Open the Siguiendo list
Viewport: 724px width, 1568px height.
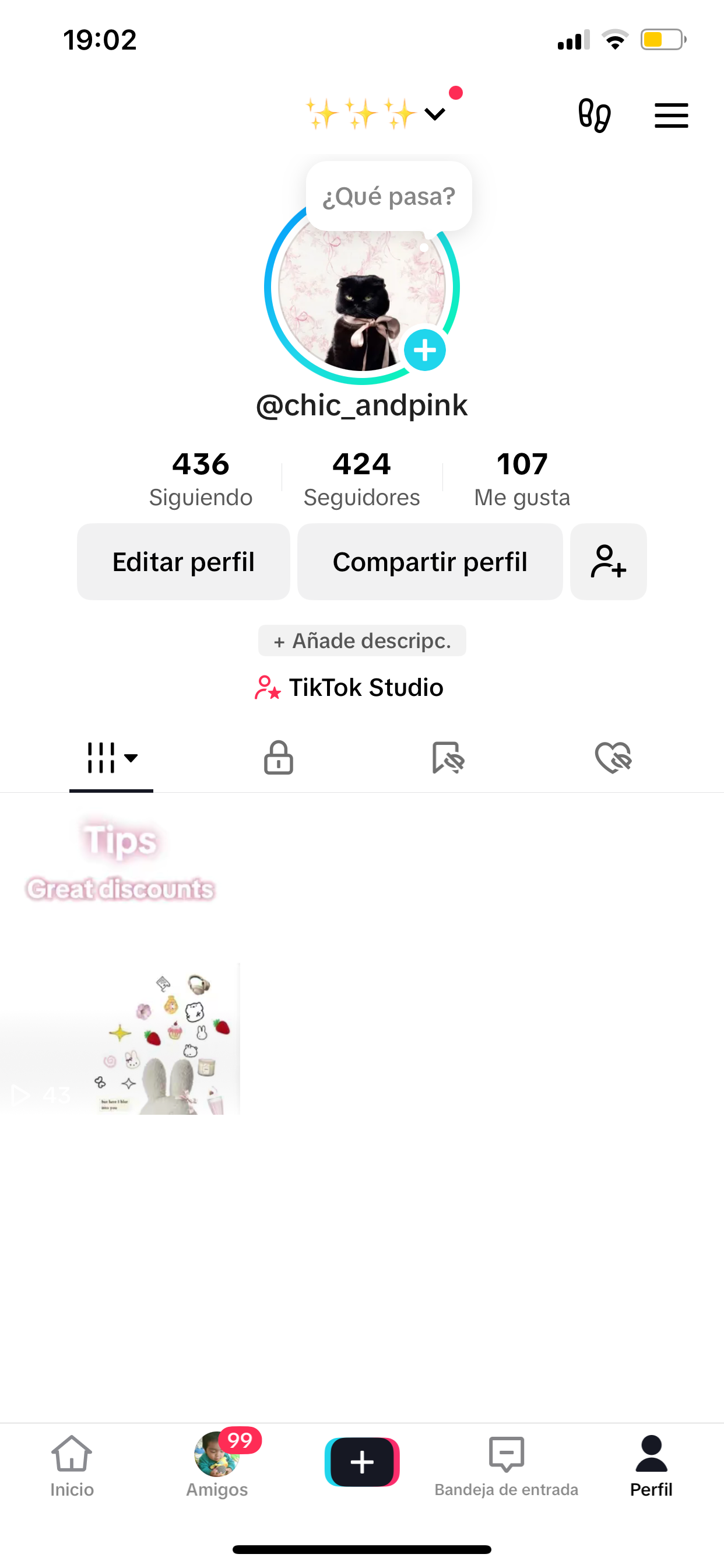201,479
